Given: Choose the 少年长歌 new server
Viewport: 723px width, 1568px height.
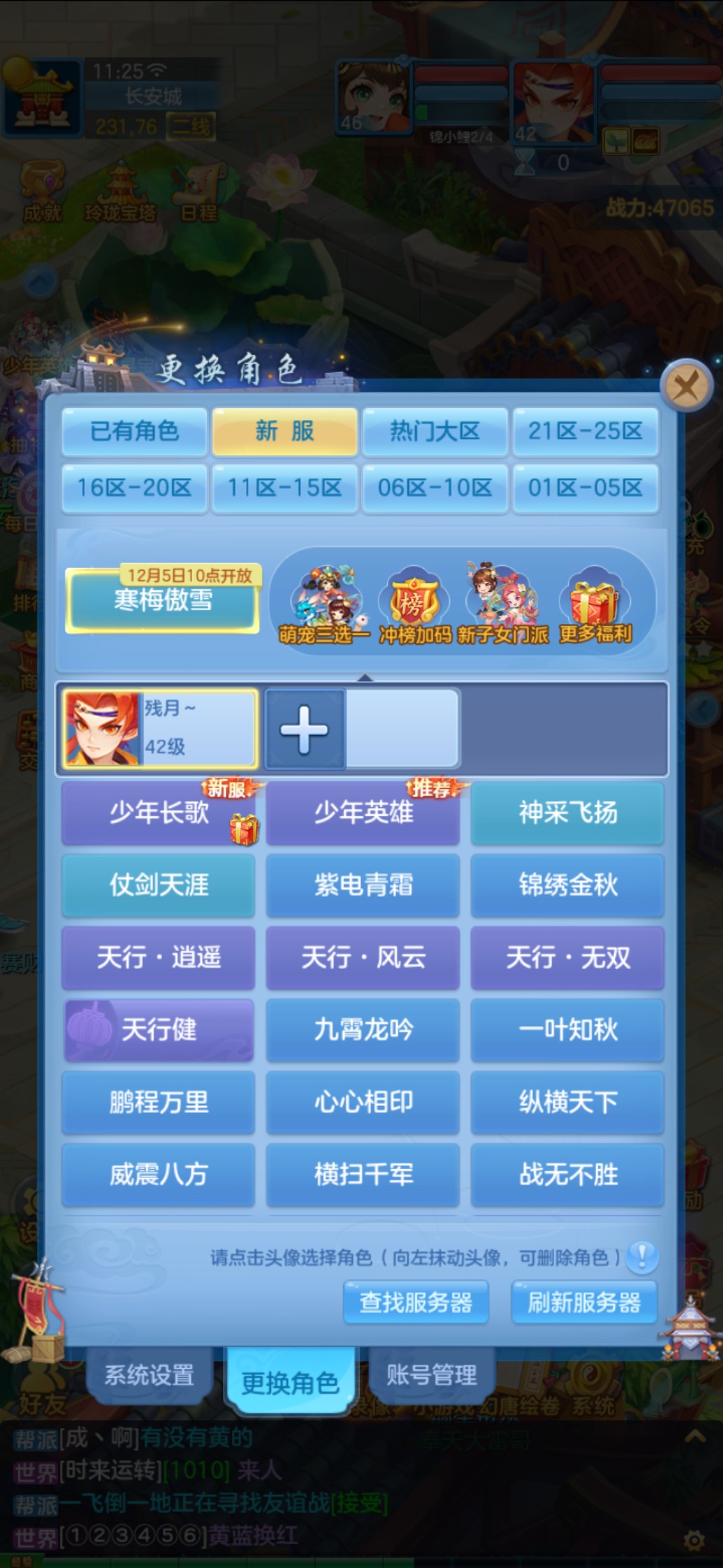Looking at the screenshot, I should (x=158, y=813).
